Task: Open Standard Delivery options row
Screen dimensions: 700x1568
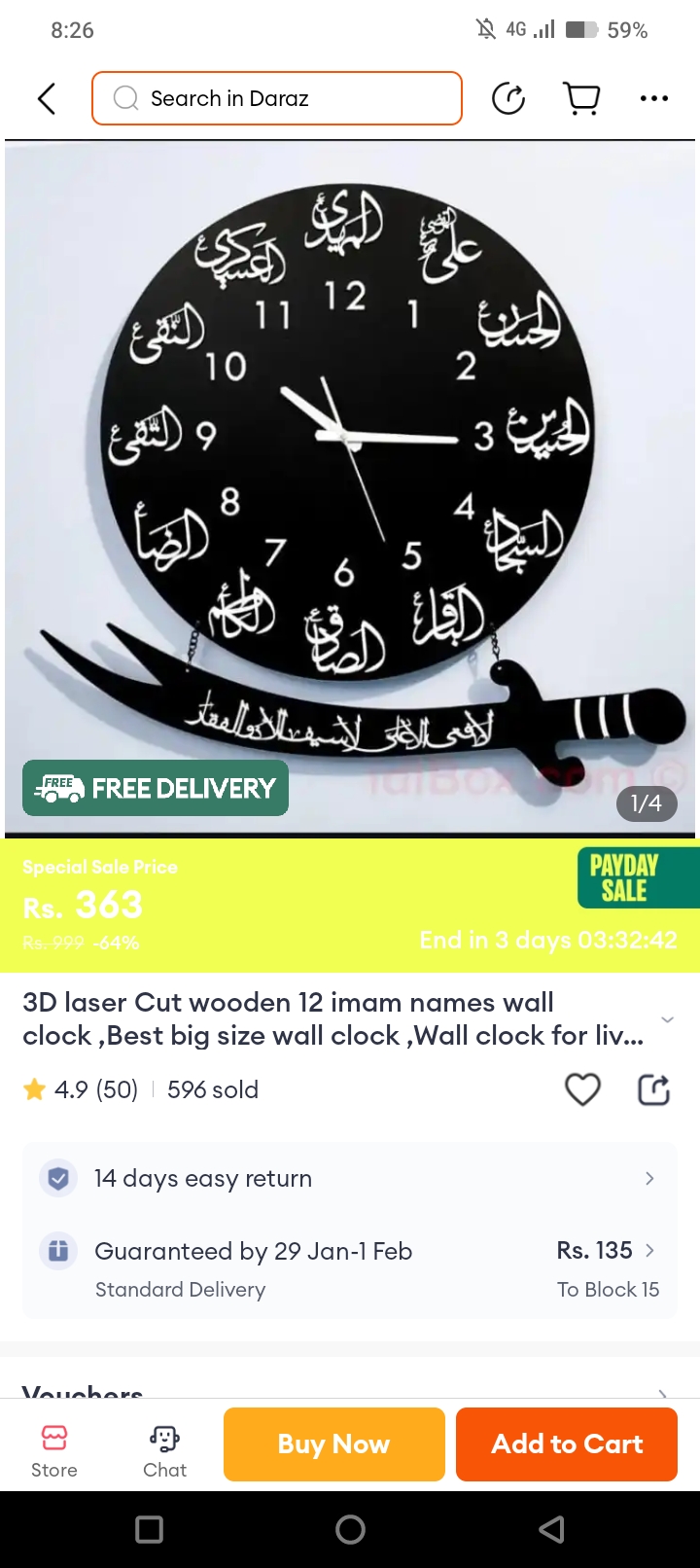Action: coord(350,1268)
